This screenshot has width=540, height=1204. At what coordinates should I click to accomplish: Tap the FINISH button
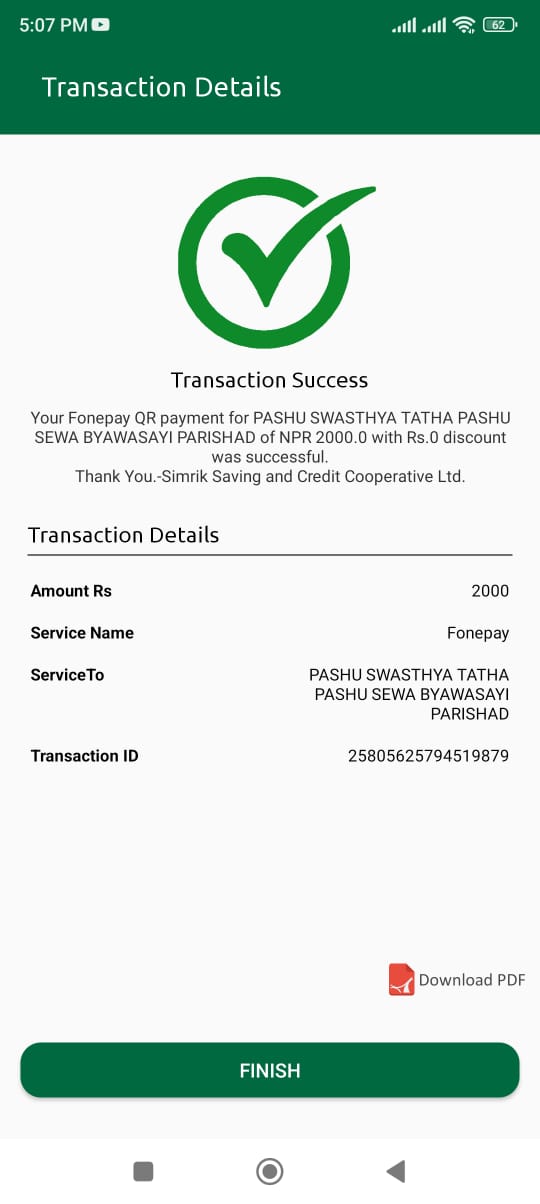coord(270,1070)
